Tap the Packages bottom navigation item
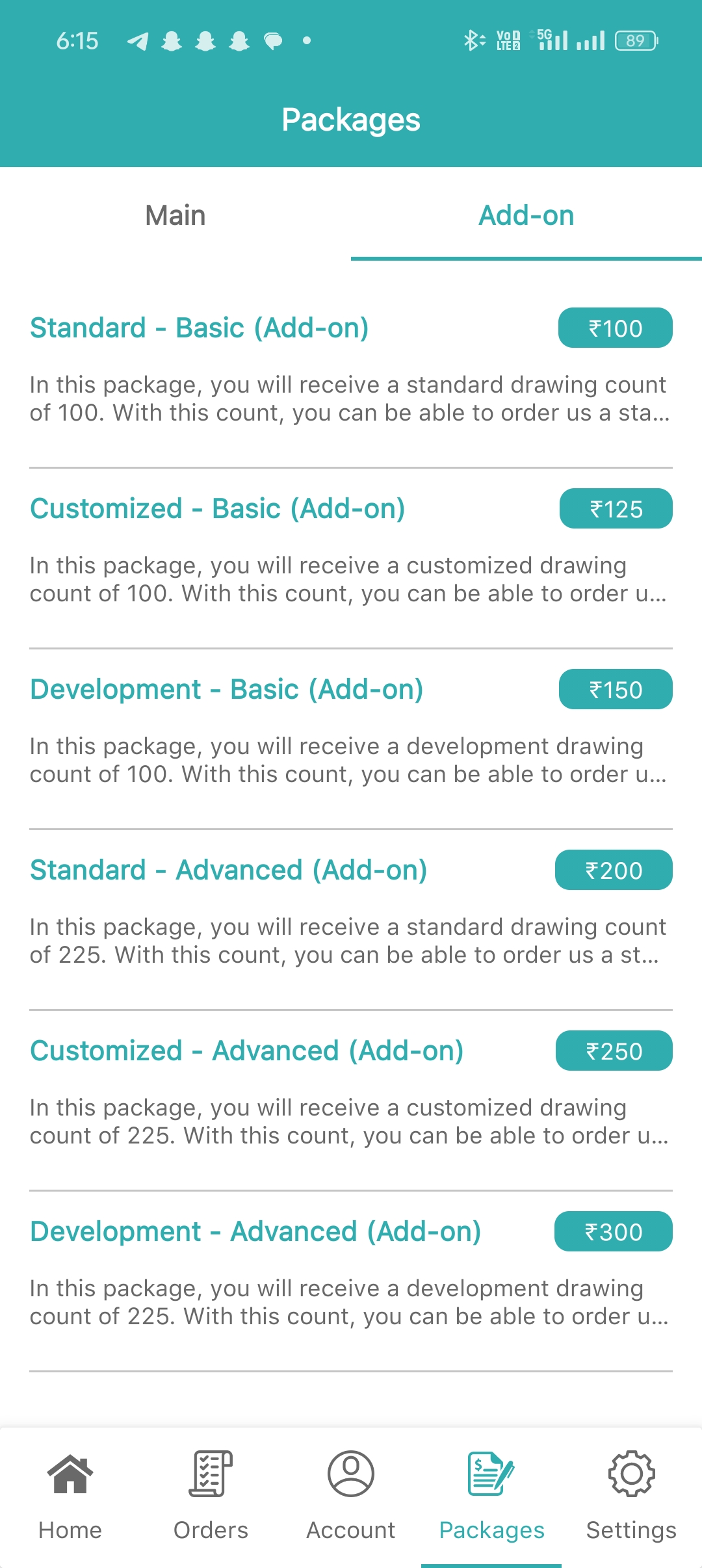 [491, 1495]
